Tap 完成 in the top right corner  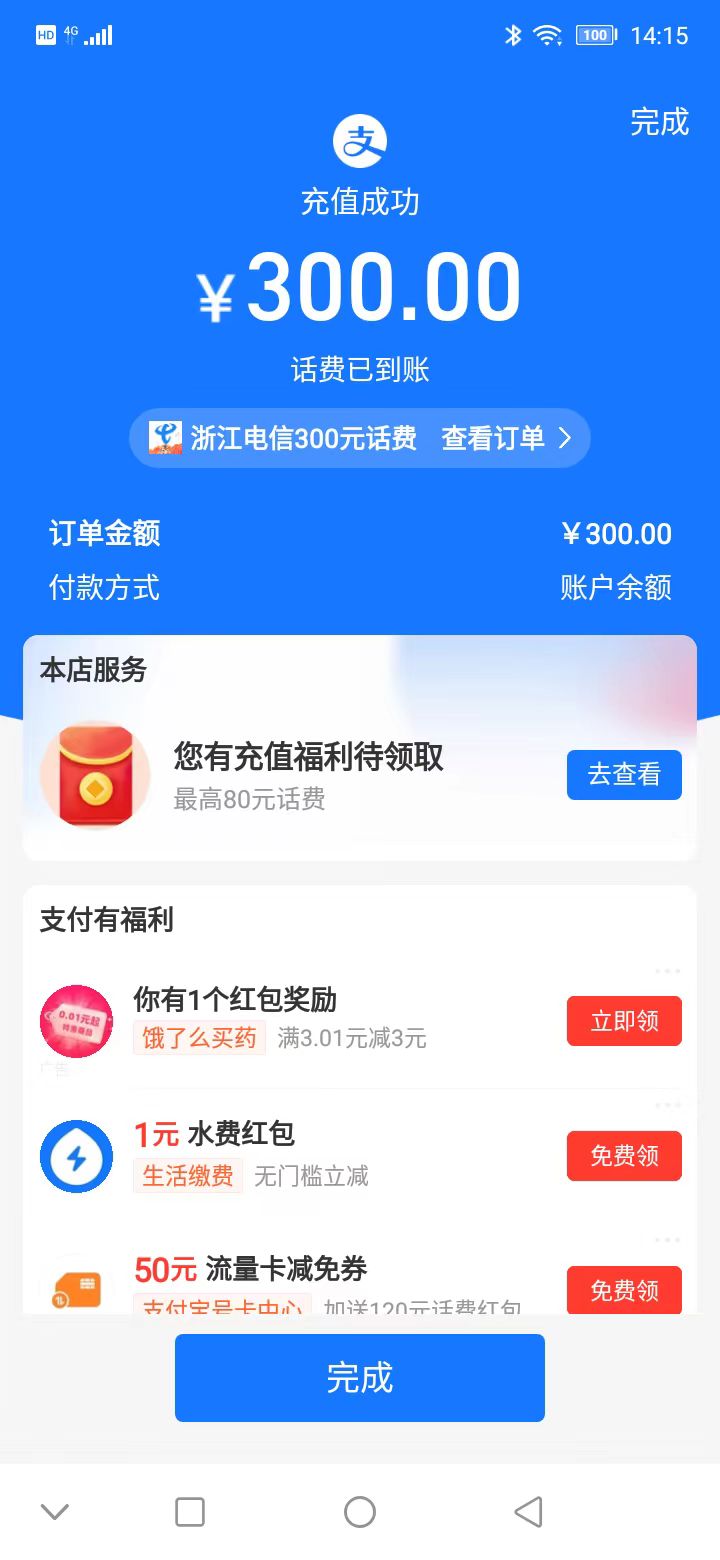pyautogui.click(x=659, y=122)
